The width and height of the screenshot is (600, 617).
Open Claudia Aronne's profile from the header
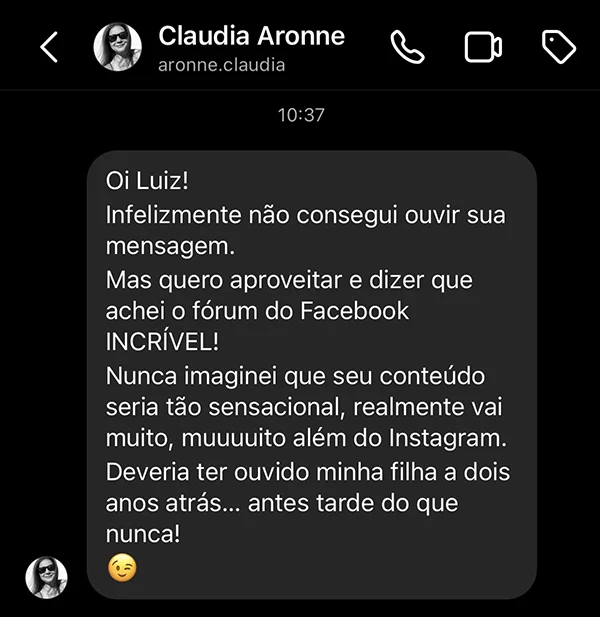coord(250,47)
